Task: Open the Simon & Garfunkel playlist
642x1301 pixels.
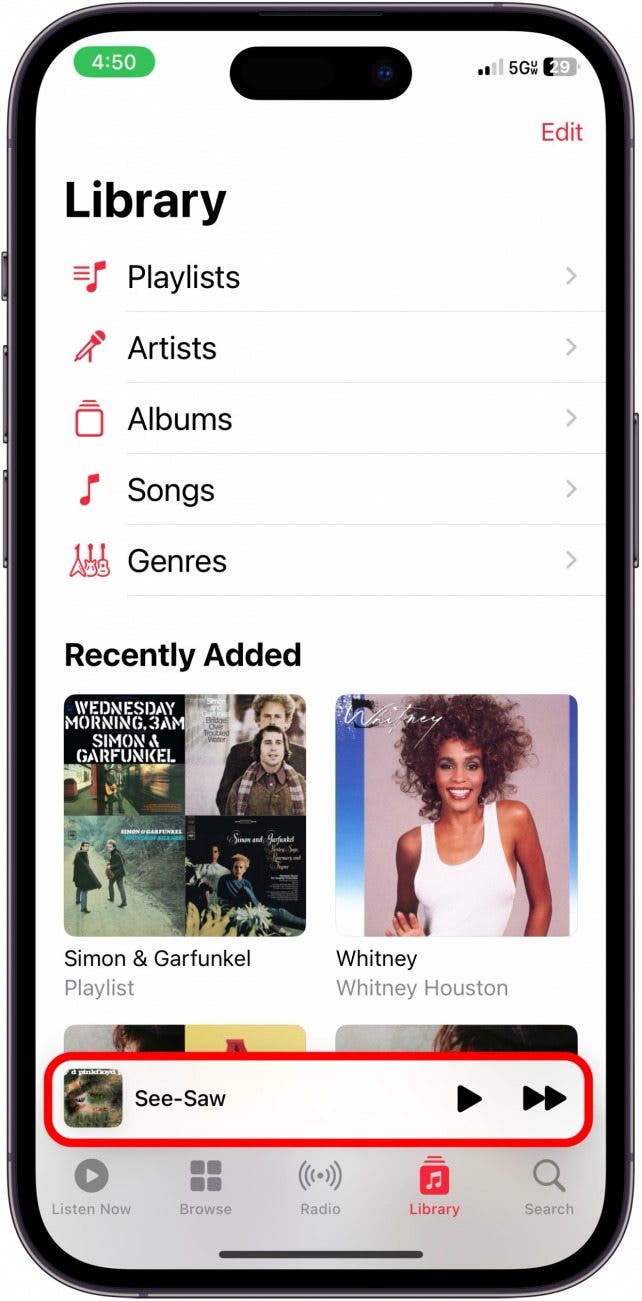Action: (x=185, y=815)
